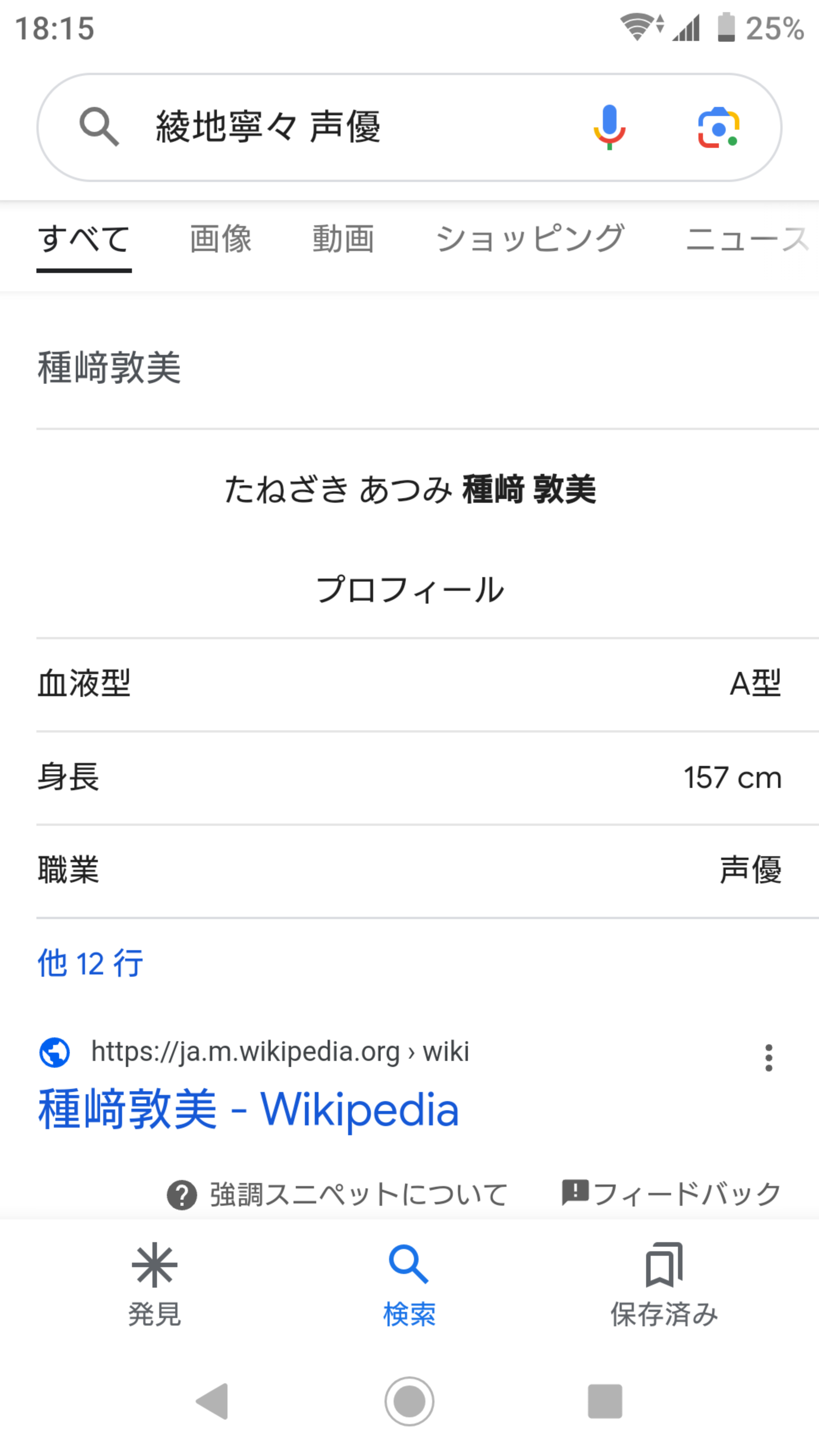Send feedback via フィードバック
This screenshot has width=819, height=1456.
[672, 1193]
